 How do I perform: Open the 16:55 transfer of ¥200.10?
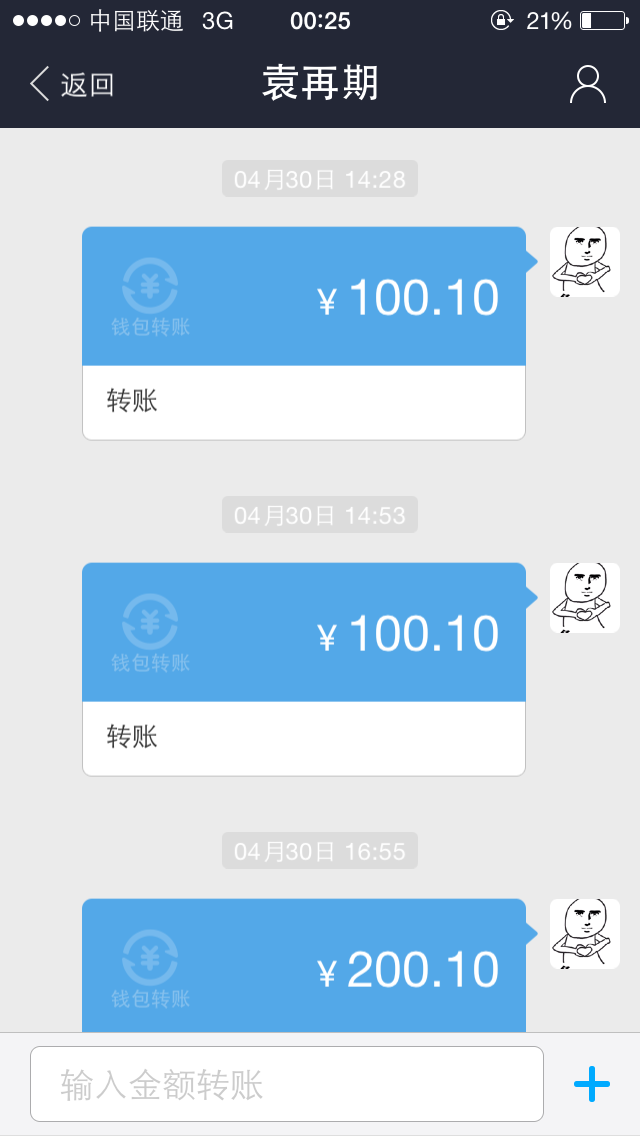click(304, 966)
